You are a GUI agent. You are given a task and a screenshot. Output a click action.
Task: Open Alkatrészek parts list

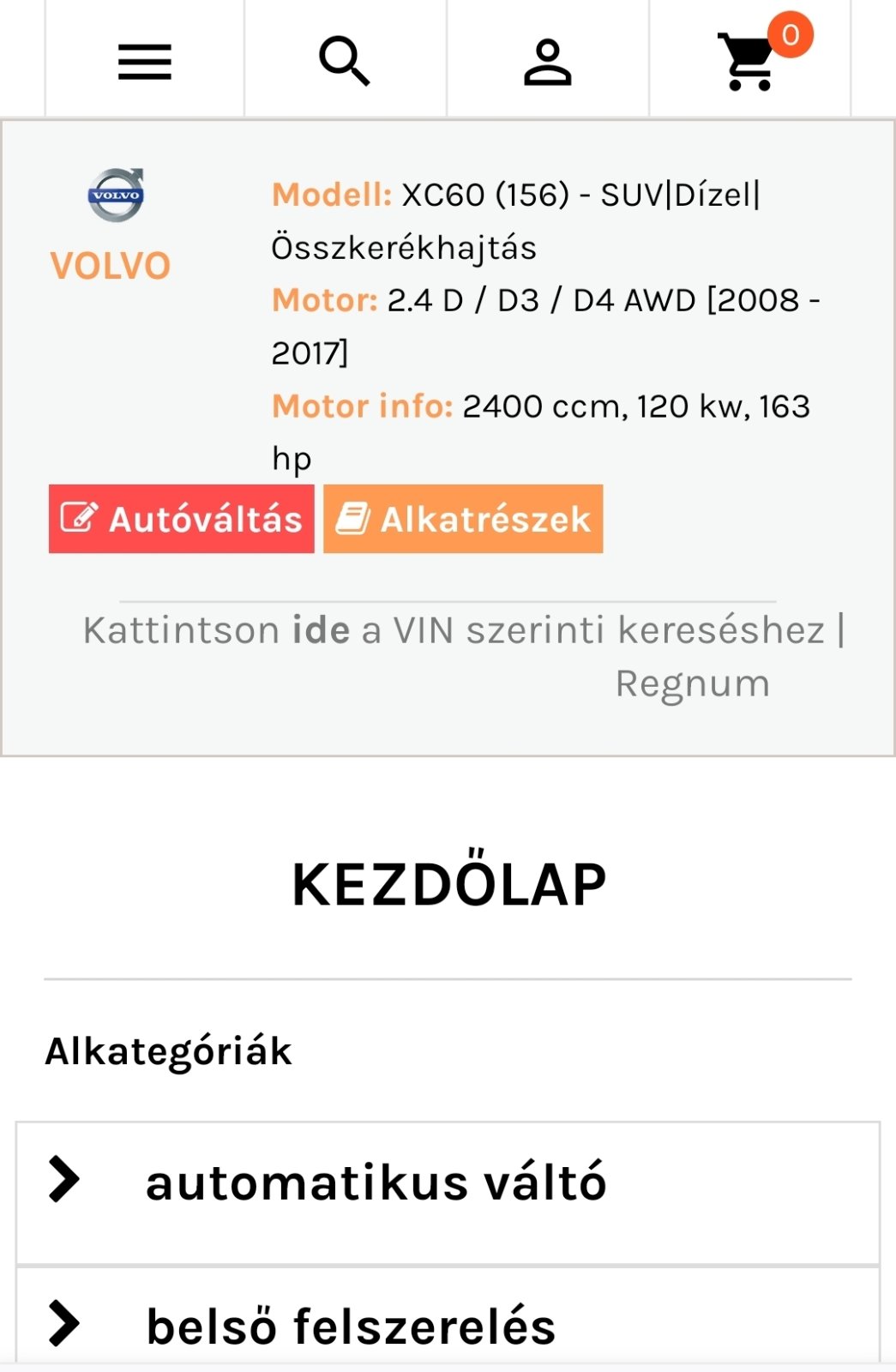pyautogui.click(x=463, y=519)
